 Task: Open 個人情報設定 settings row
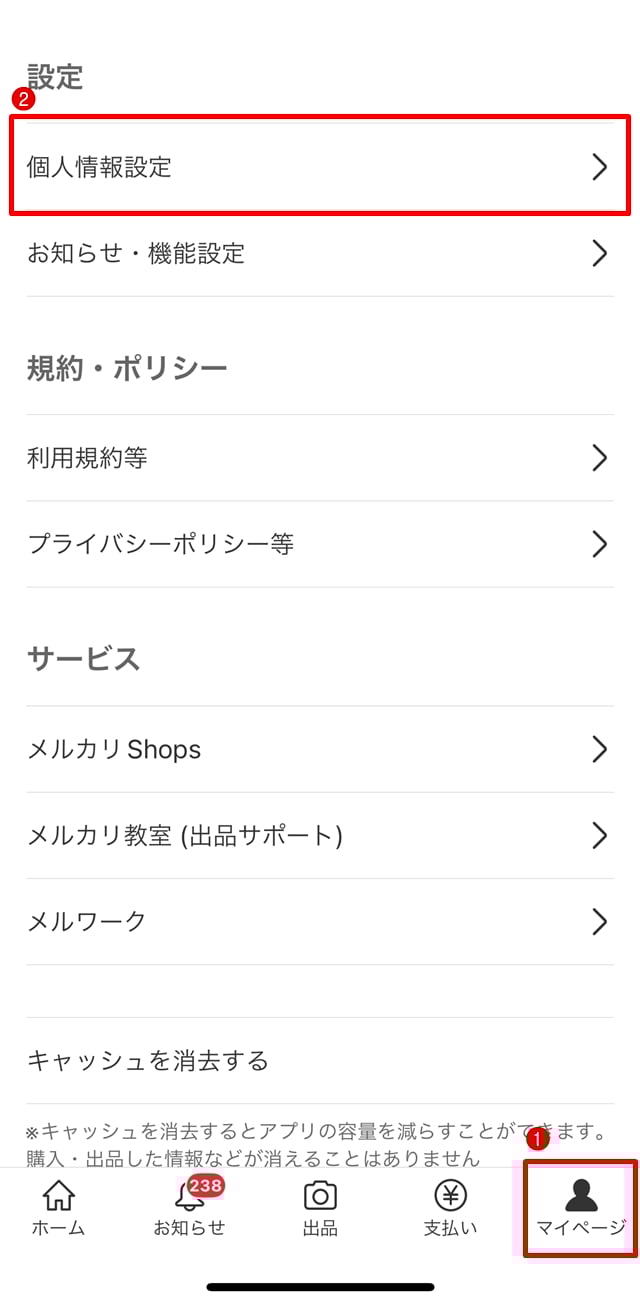[x=319, y=167]
